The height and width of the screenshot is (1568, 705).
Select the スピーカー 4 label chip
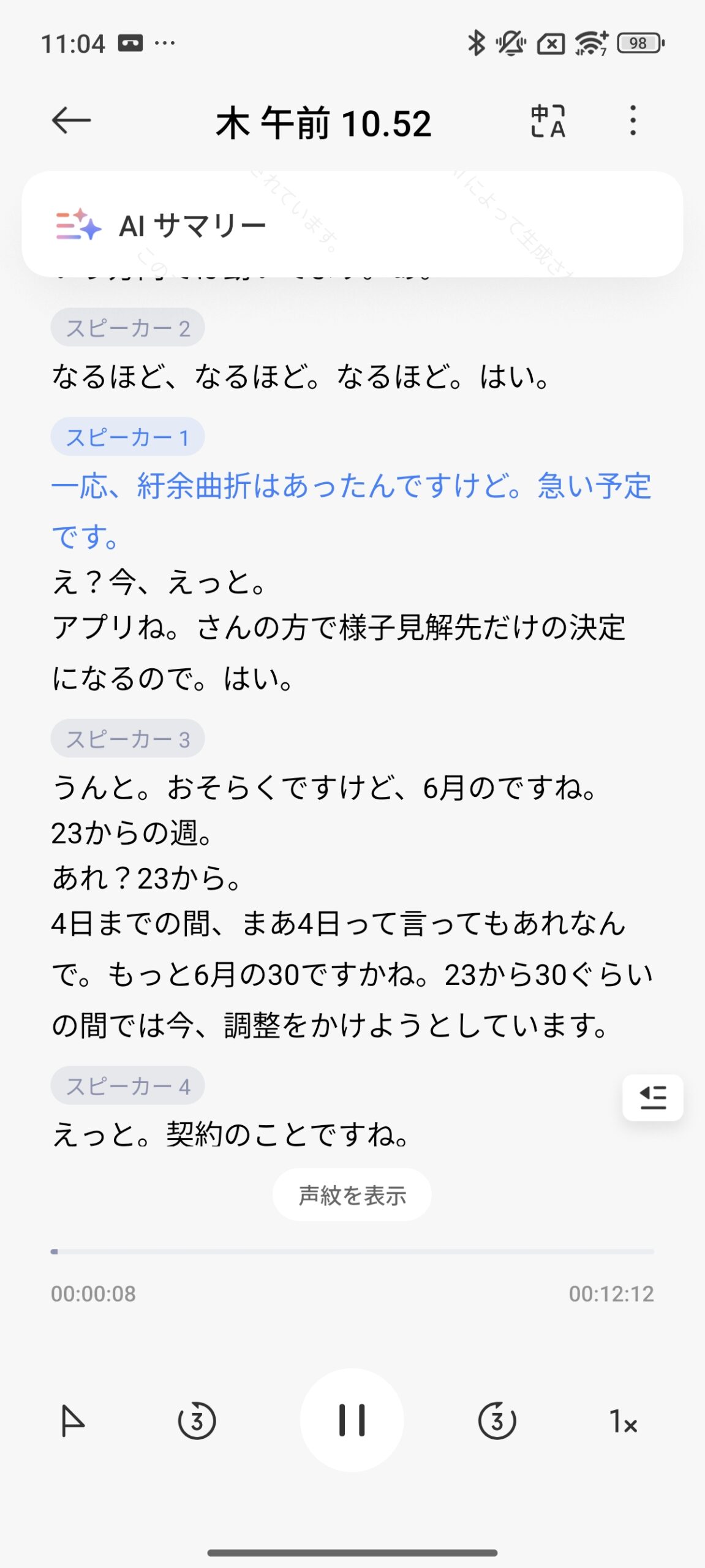(x=127, y=1085)
